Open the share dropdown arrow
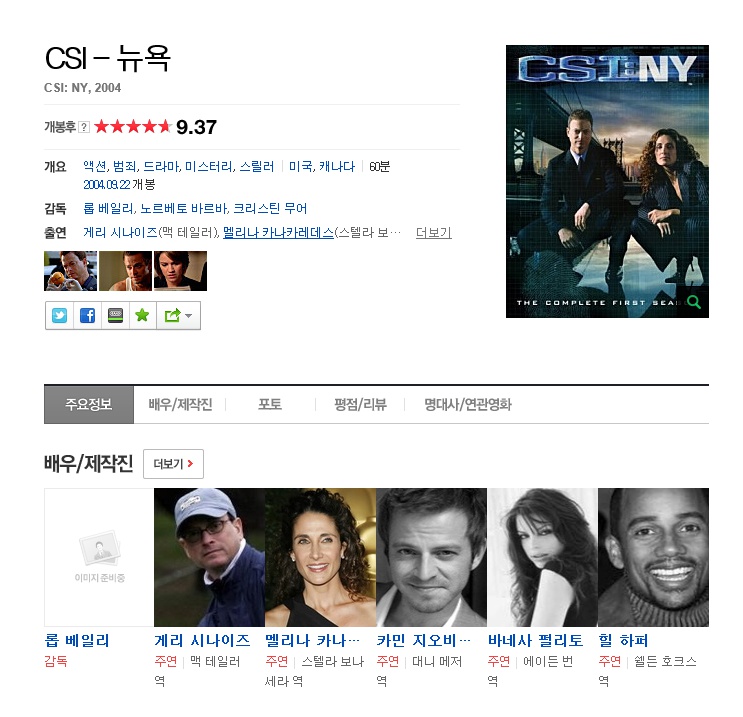 188,315
